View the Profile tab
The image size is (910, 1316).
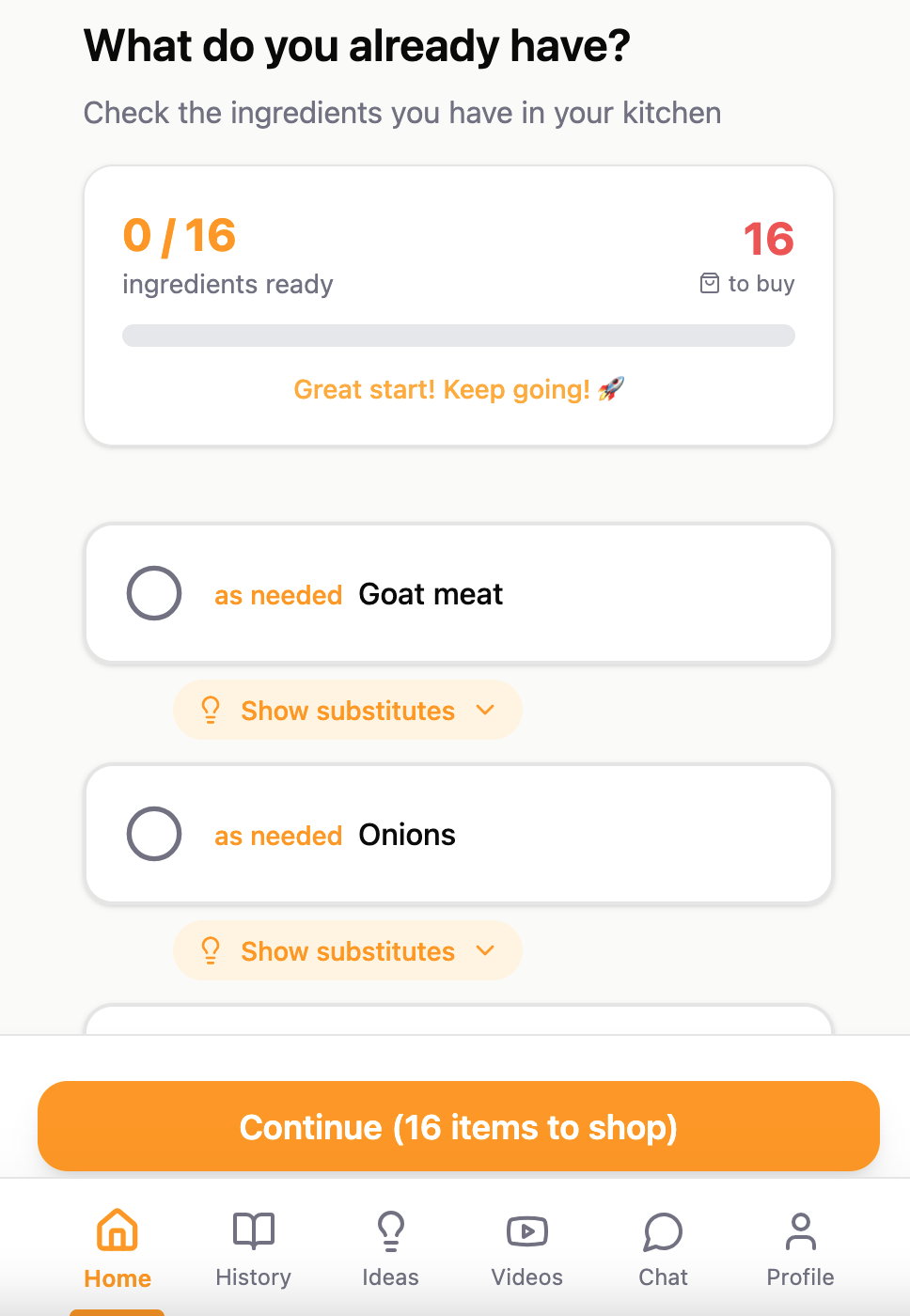pos(800,1248)
